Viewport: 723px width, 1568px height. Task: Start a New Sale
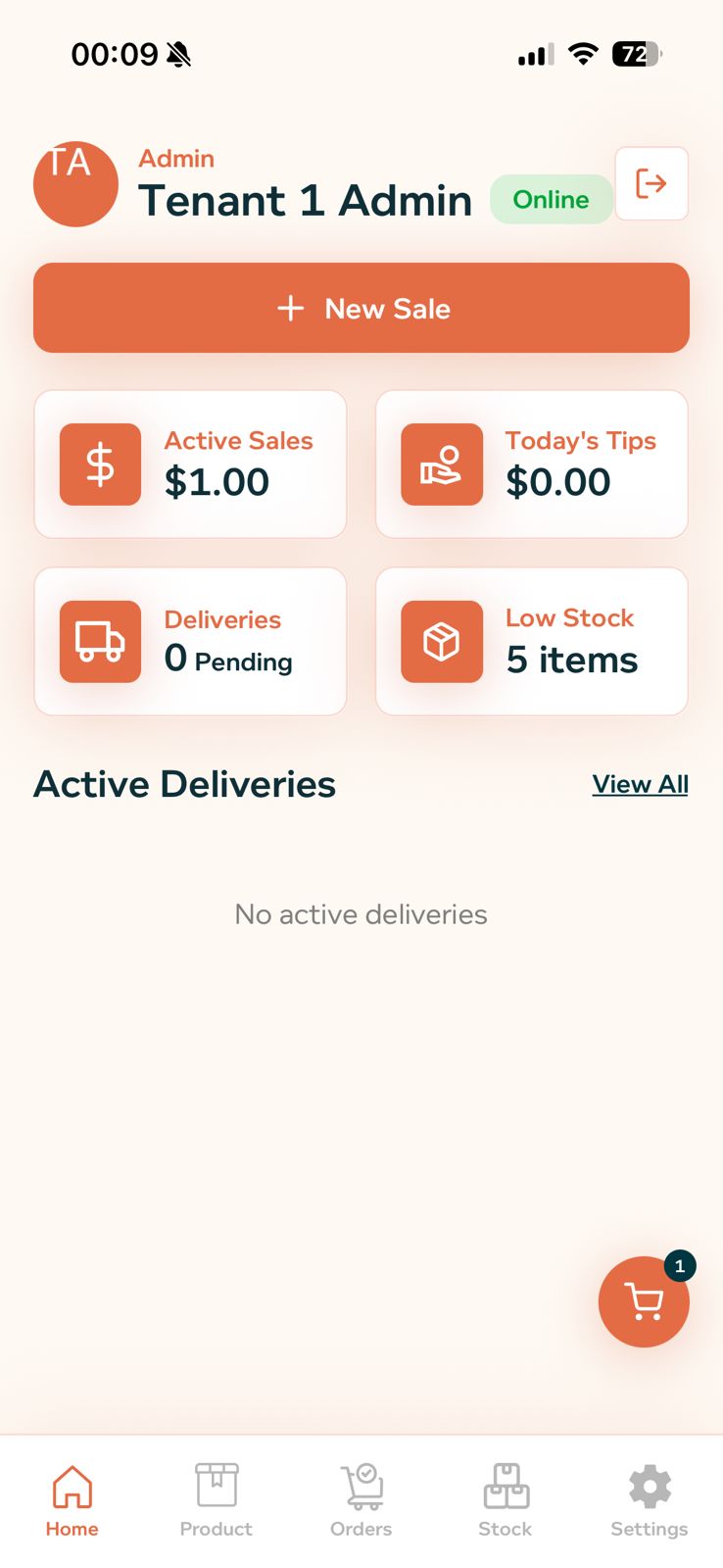(361, 308)
